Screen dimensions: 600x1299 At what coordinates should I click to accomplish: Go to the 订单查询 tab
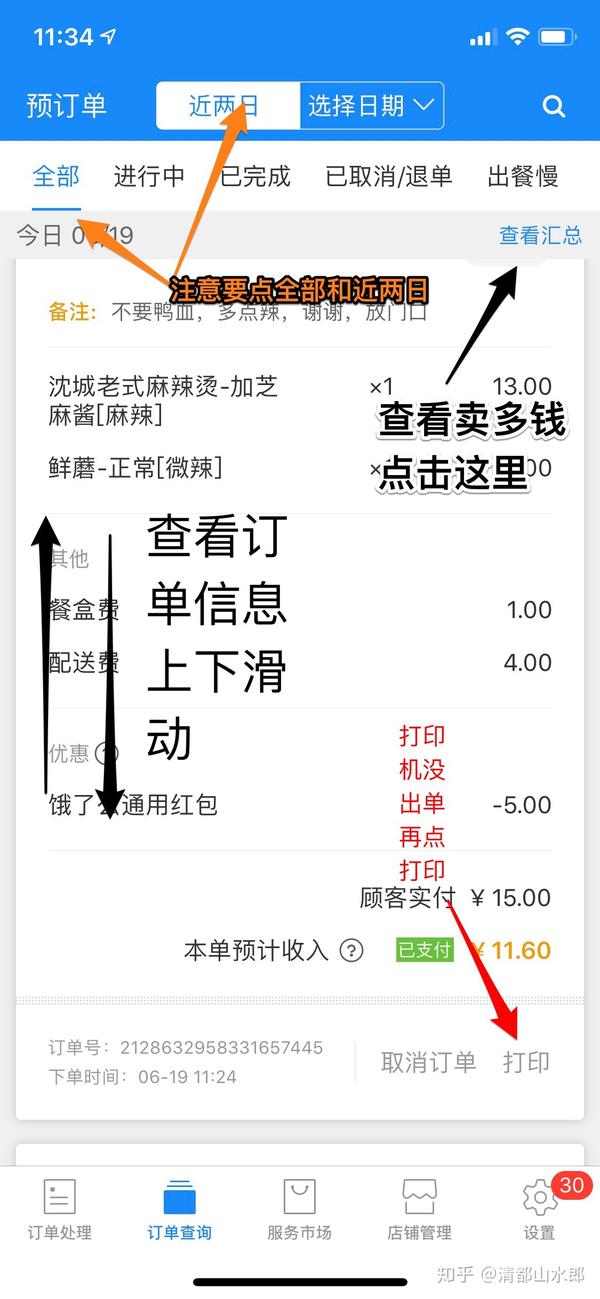(179, 1210)
